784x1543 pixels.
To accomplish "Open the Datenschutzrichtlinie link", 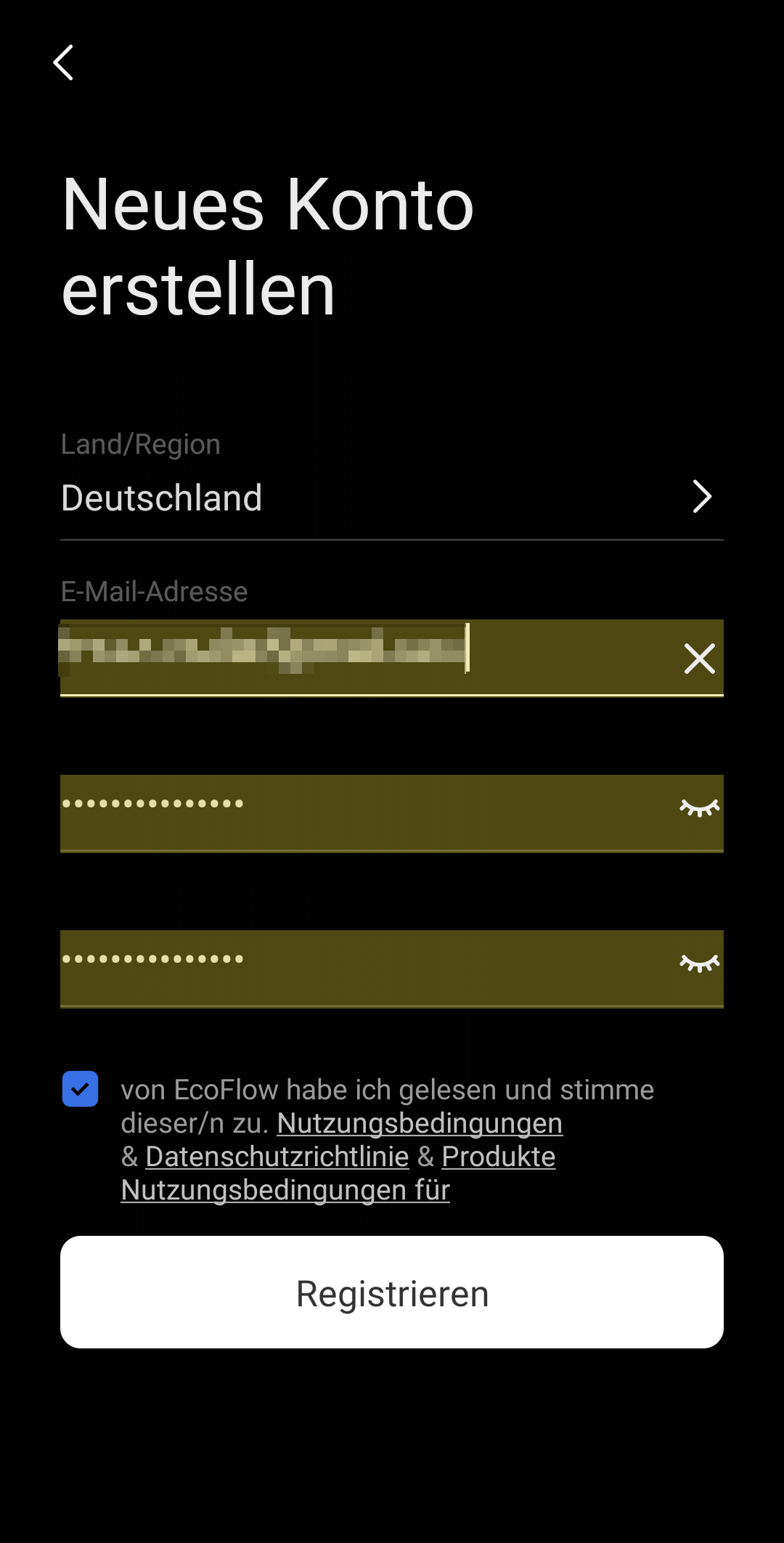I will point(277,1156).
